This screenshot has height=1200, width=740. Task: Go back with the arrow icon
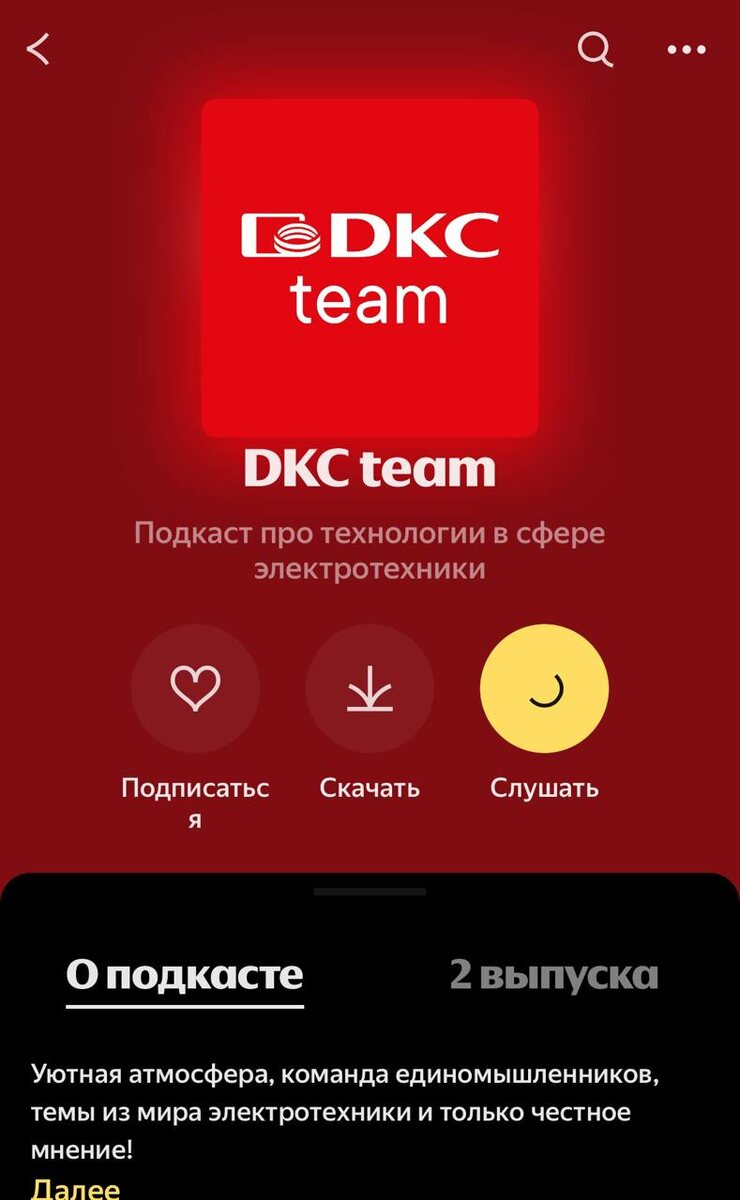[39, 49]
